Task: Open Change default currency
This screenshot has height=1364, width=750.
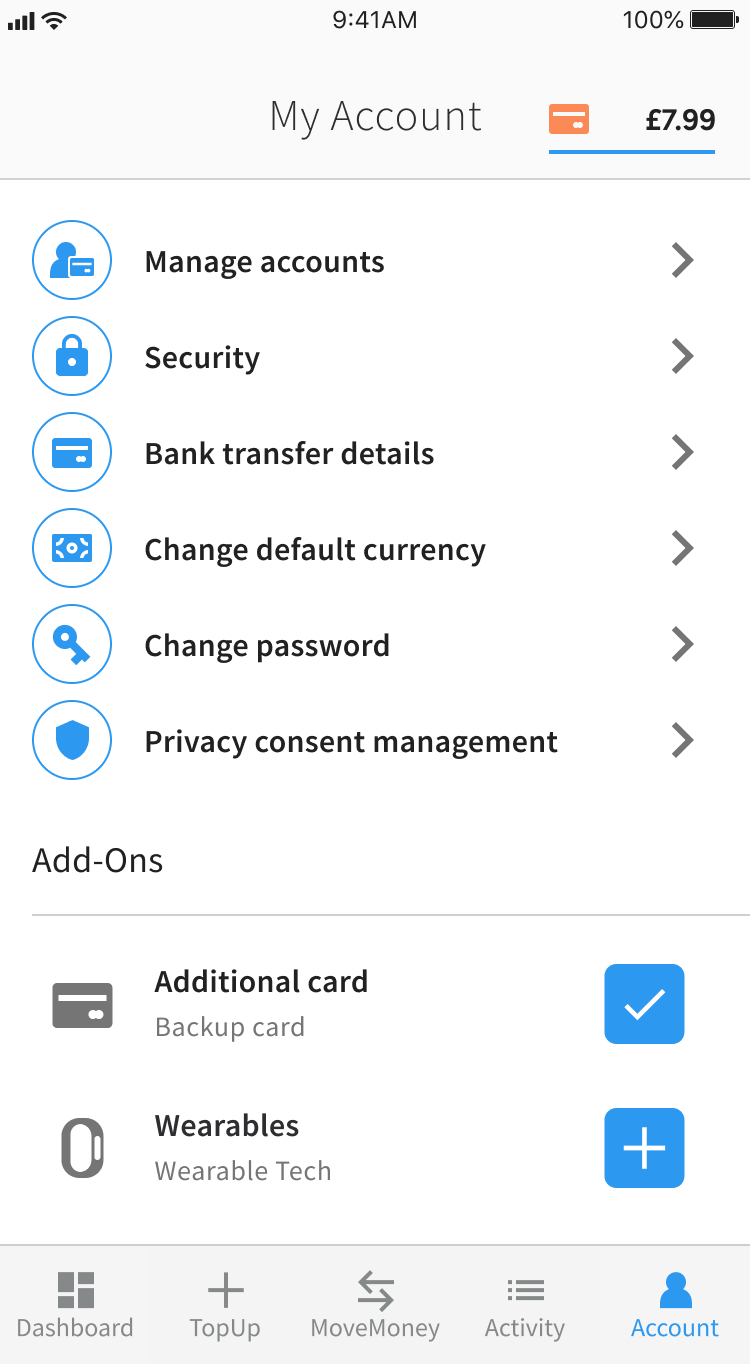Action: [375, 550]
